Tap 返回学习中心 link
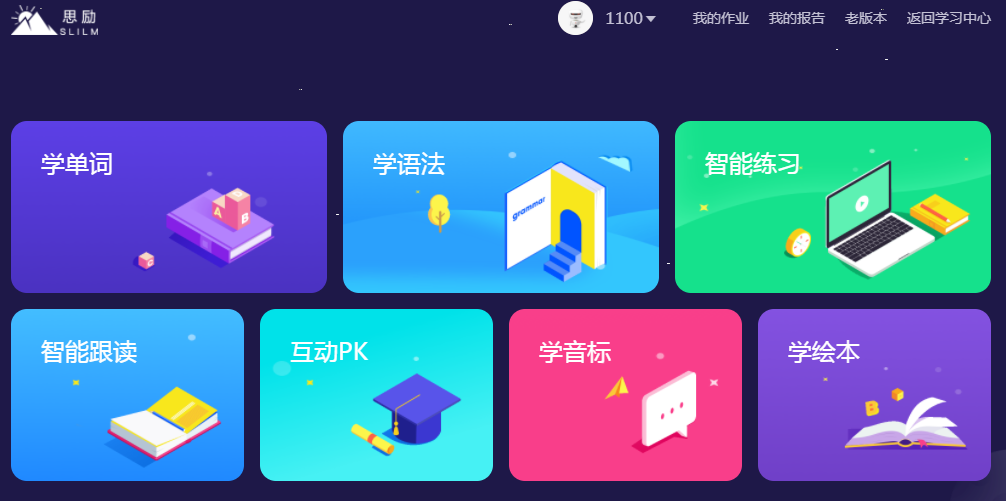The width and height of the screenshot is (1006, 501). (948, 18)
